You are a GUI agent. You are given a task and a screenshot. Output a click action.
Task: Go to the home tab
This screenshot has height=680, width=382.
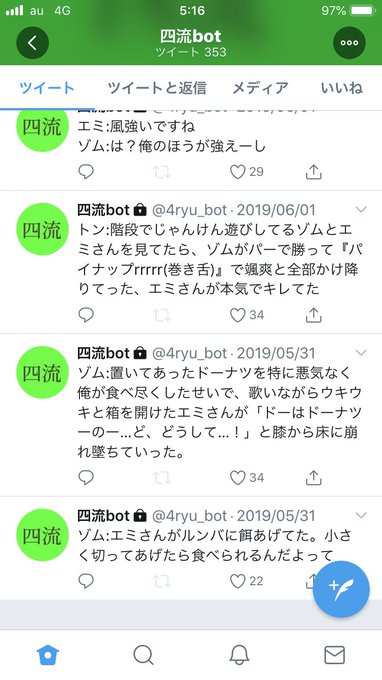pyautogui.click(x=48, y=655)
